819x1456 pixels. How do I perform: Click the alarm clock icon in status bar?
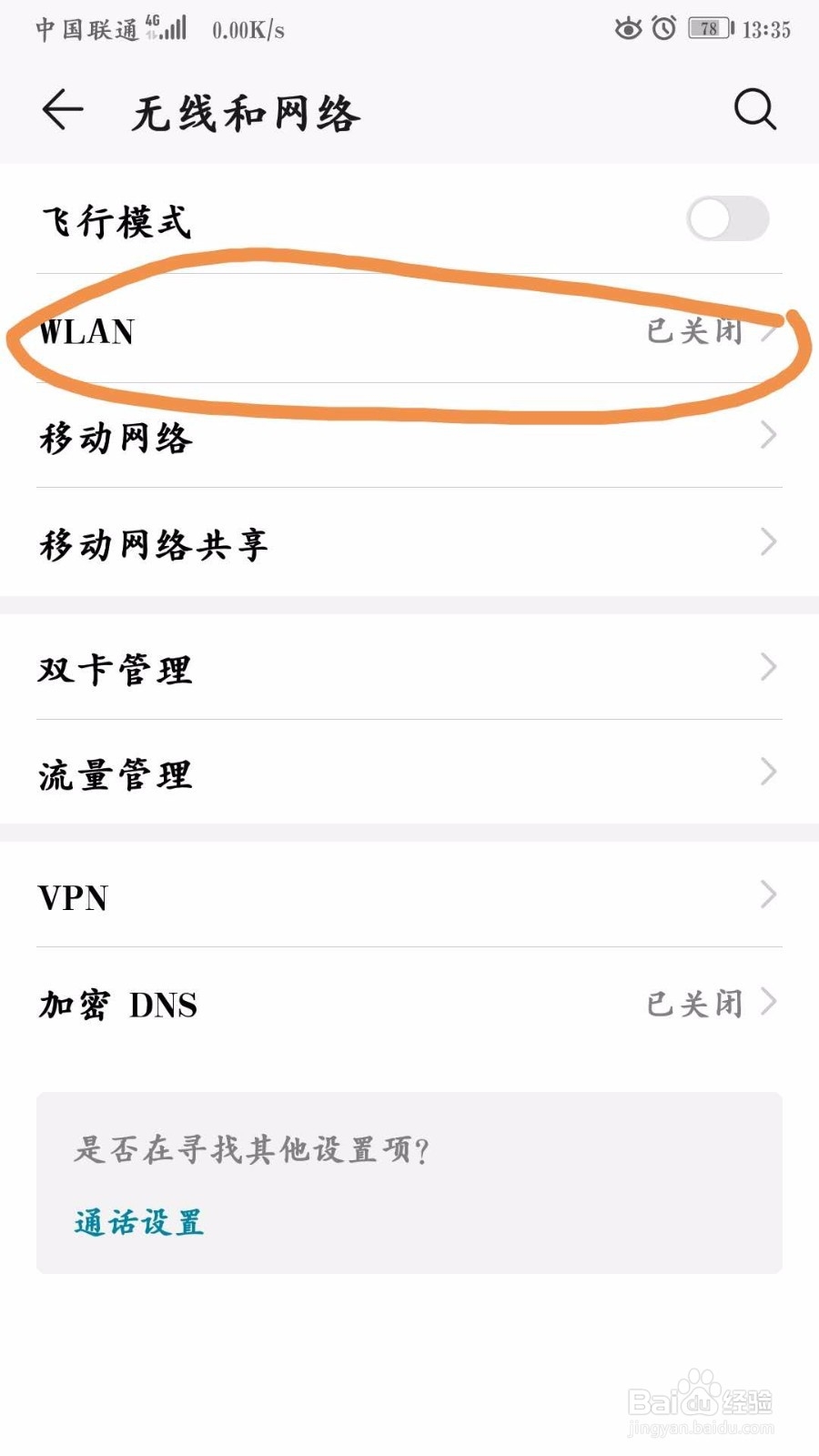[x=663, y=28]
